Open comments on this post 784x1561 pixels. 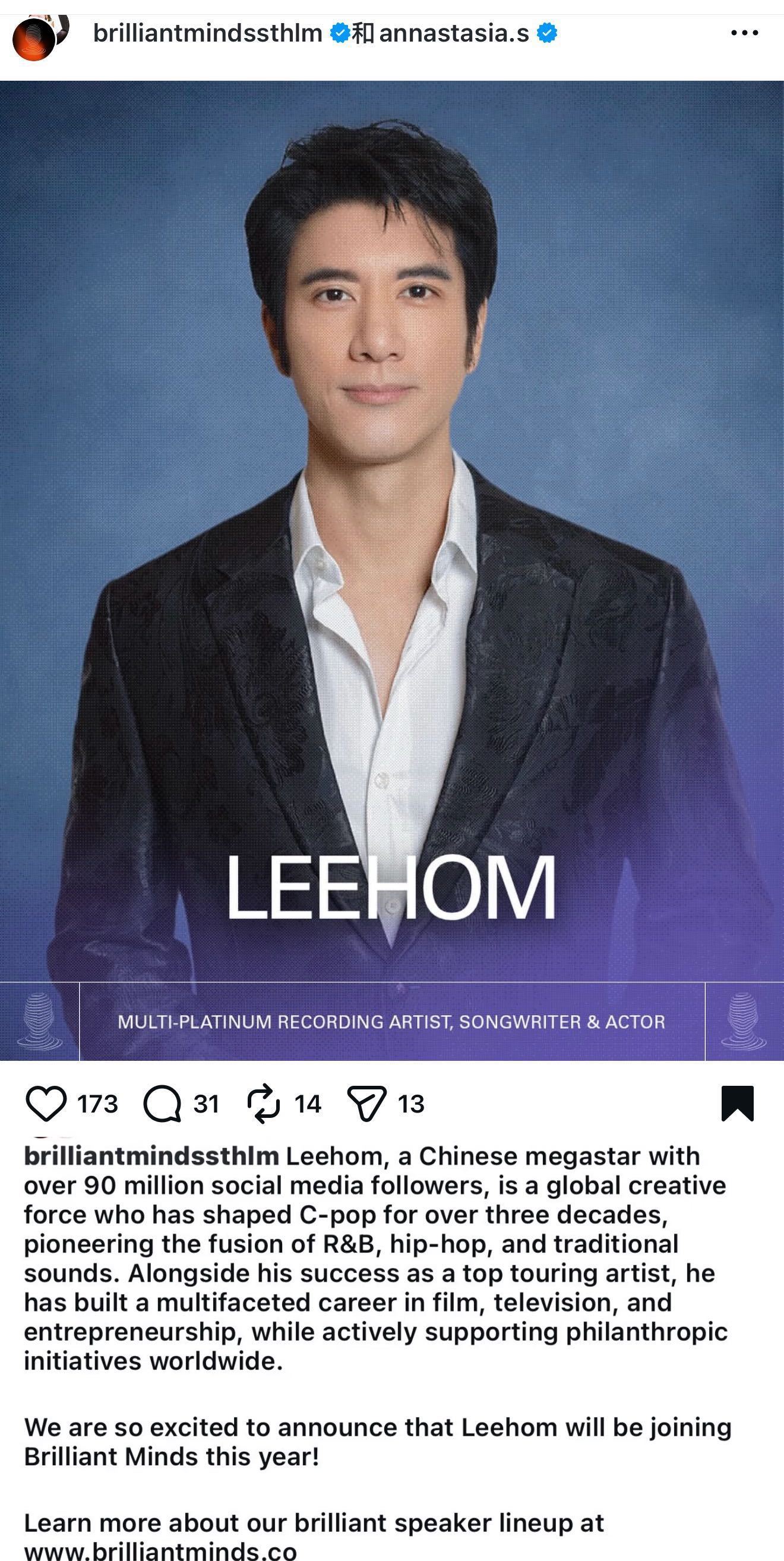[162, 1104]
